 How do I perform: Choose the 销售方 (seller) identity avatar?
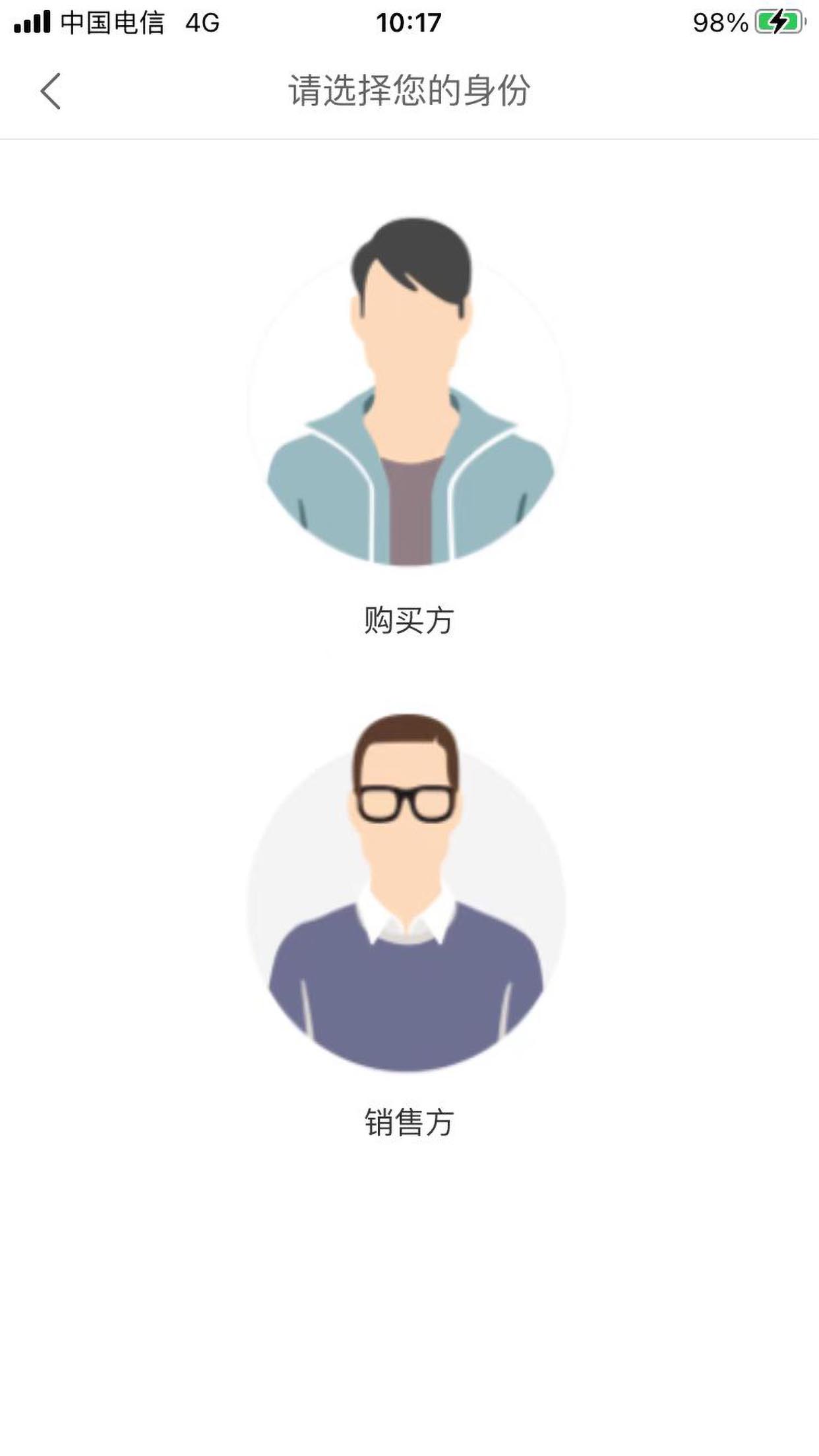(x=407, y=897)
